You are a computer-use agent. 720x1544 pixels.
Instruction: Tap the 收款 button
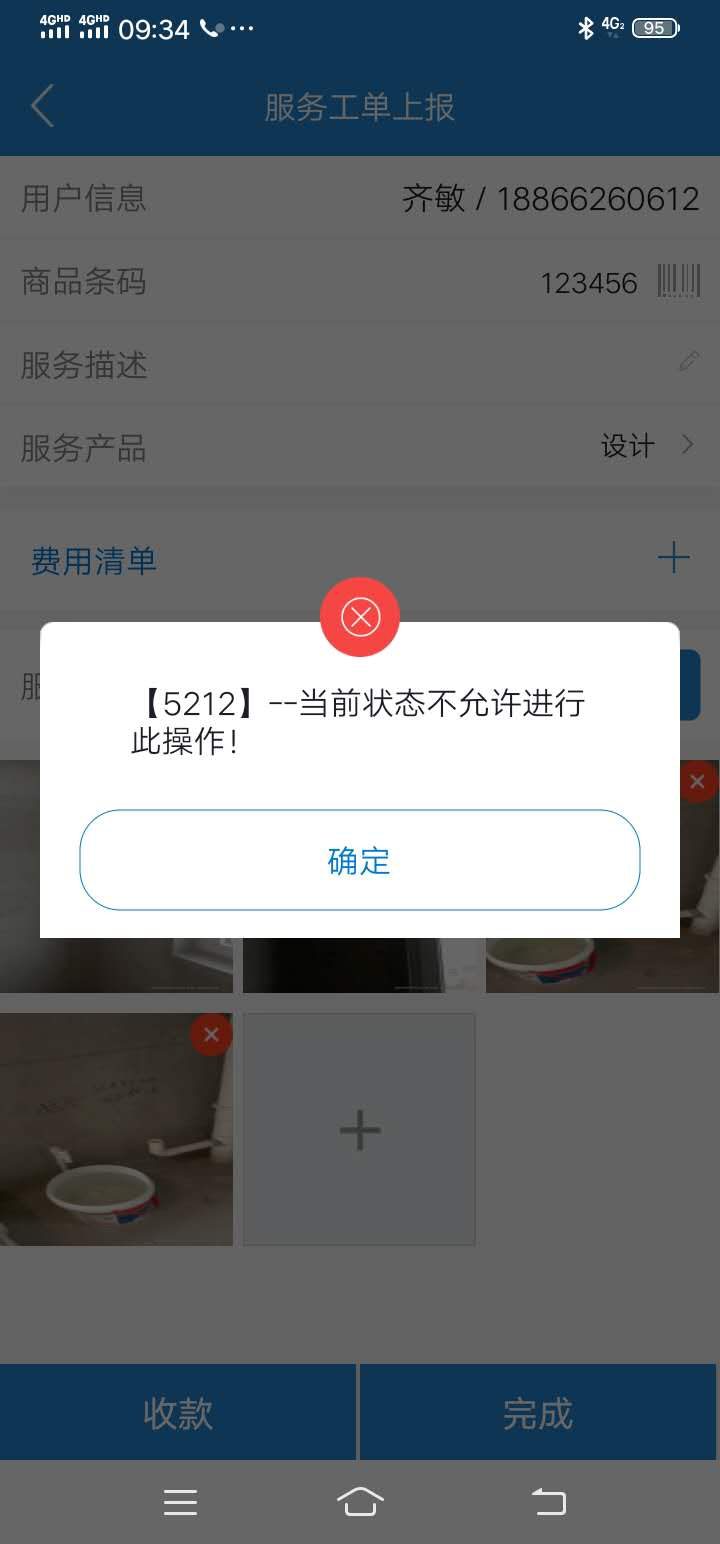pyautogui.click(x=178, y=1412)
